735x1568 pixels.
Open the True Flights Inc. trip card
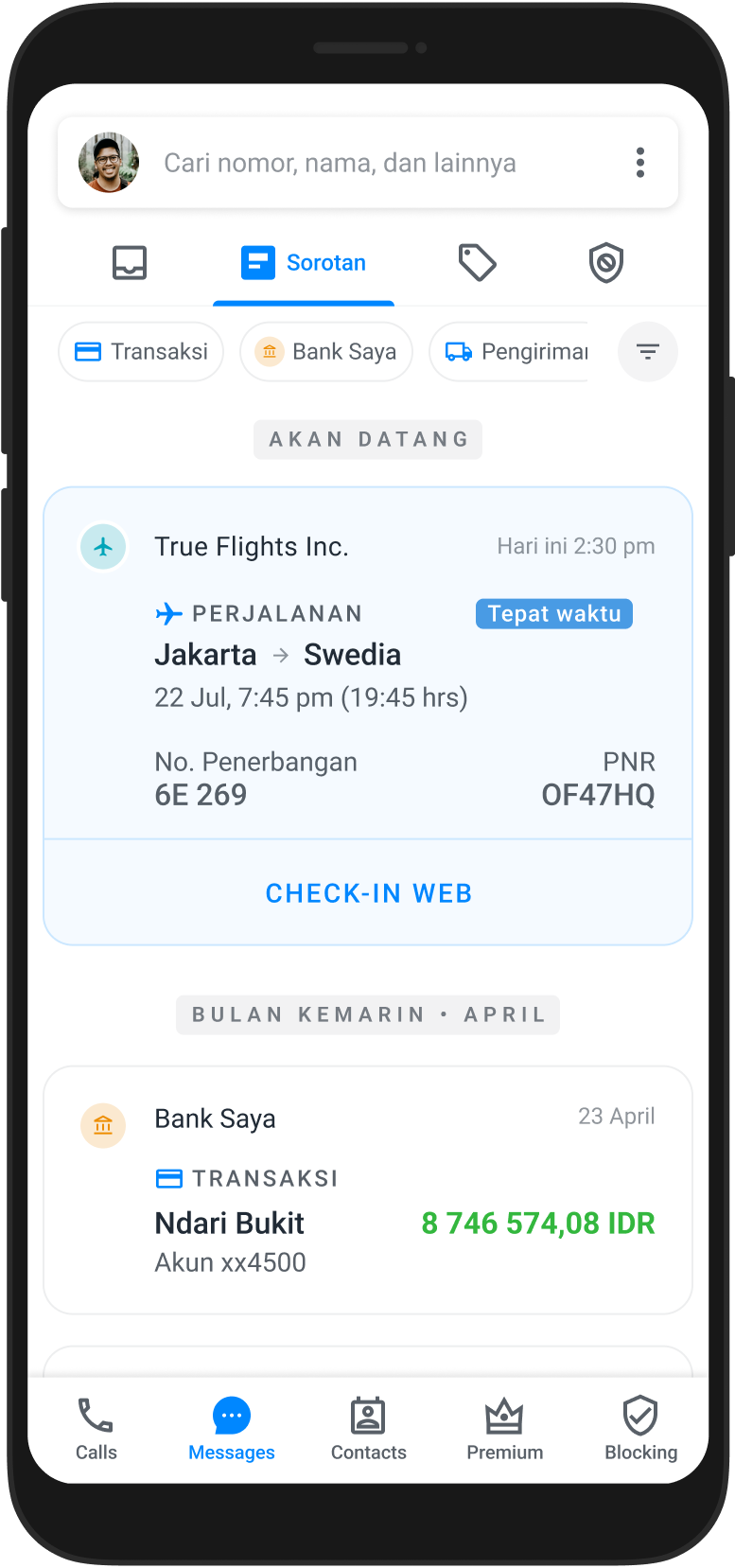coord(368,662)
